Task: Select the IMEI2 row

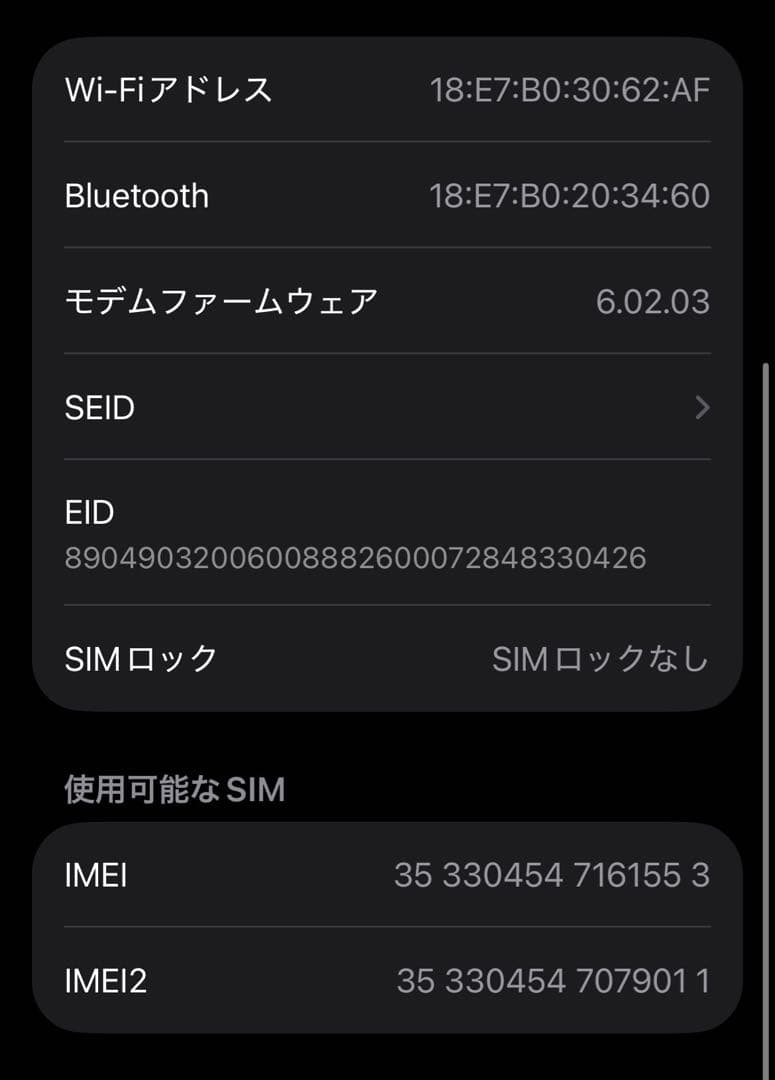Action: (387, 978)
